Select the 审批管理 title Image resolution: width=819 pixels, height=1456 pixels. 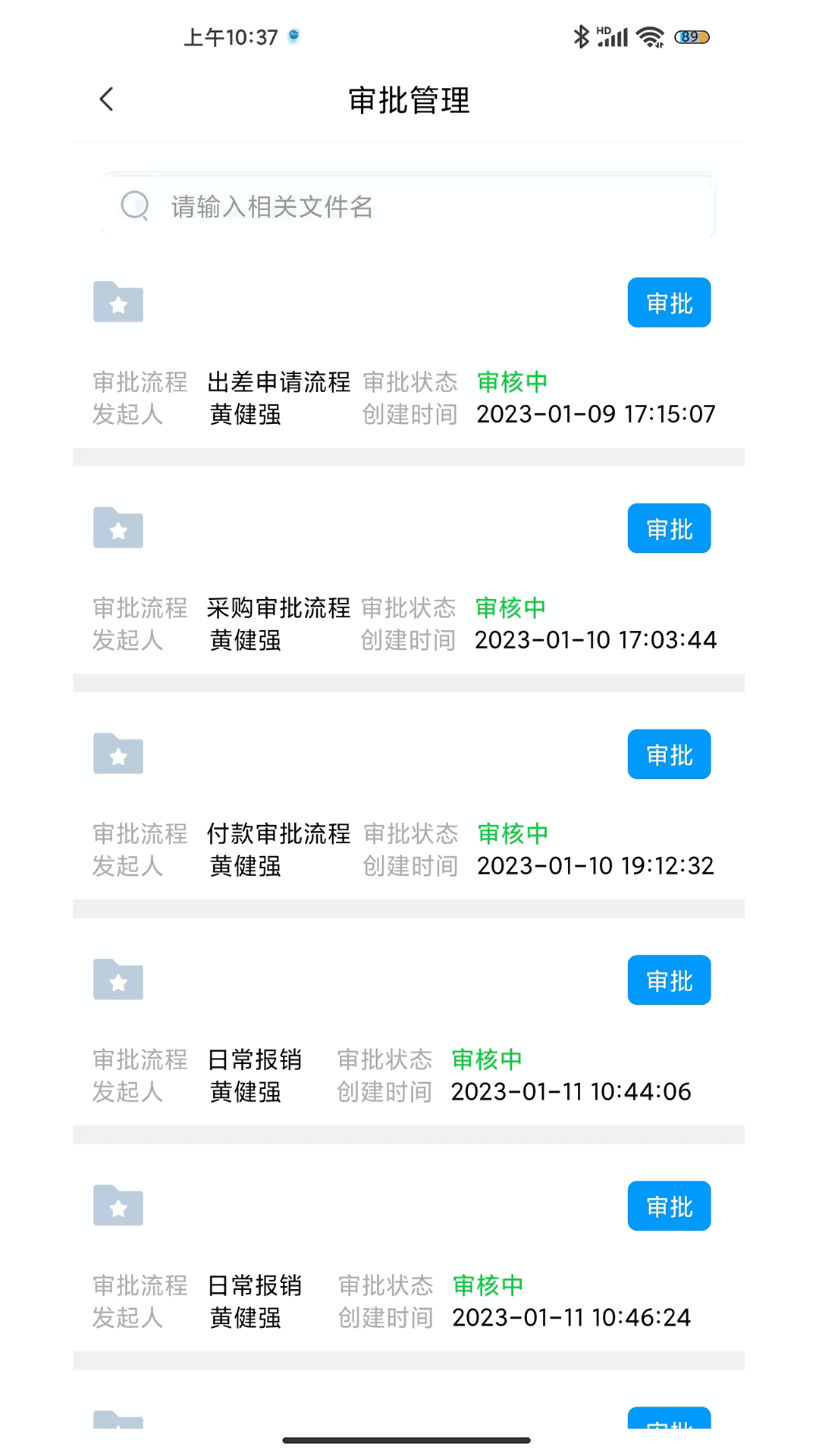[409, 101]
